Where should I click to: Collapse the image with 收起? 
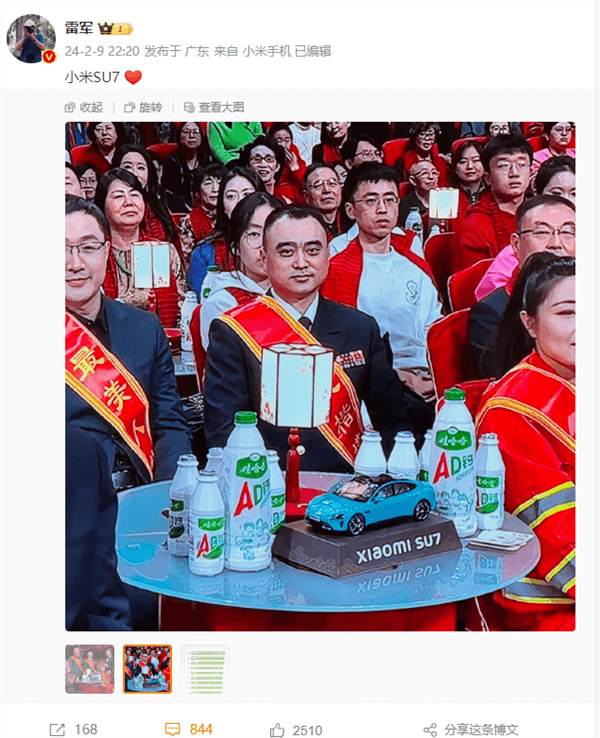[84, 107]
